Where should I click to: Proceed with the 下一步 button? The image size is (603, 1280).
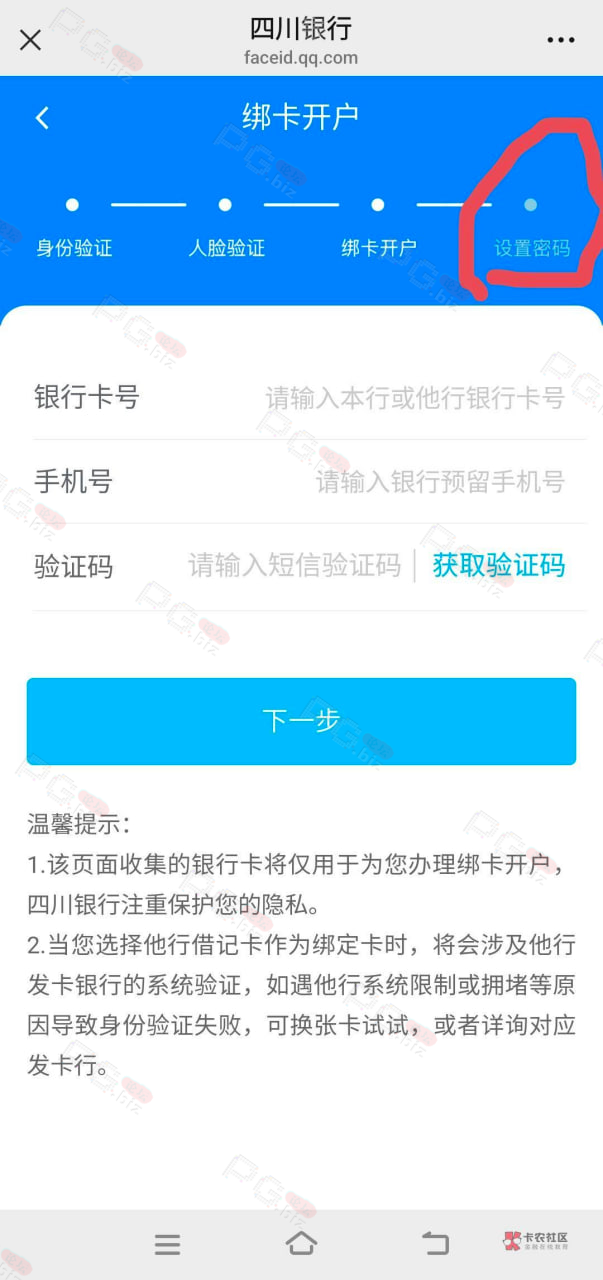click(301, 721)
